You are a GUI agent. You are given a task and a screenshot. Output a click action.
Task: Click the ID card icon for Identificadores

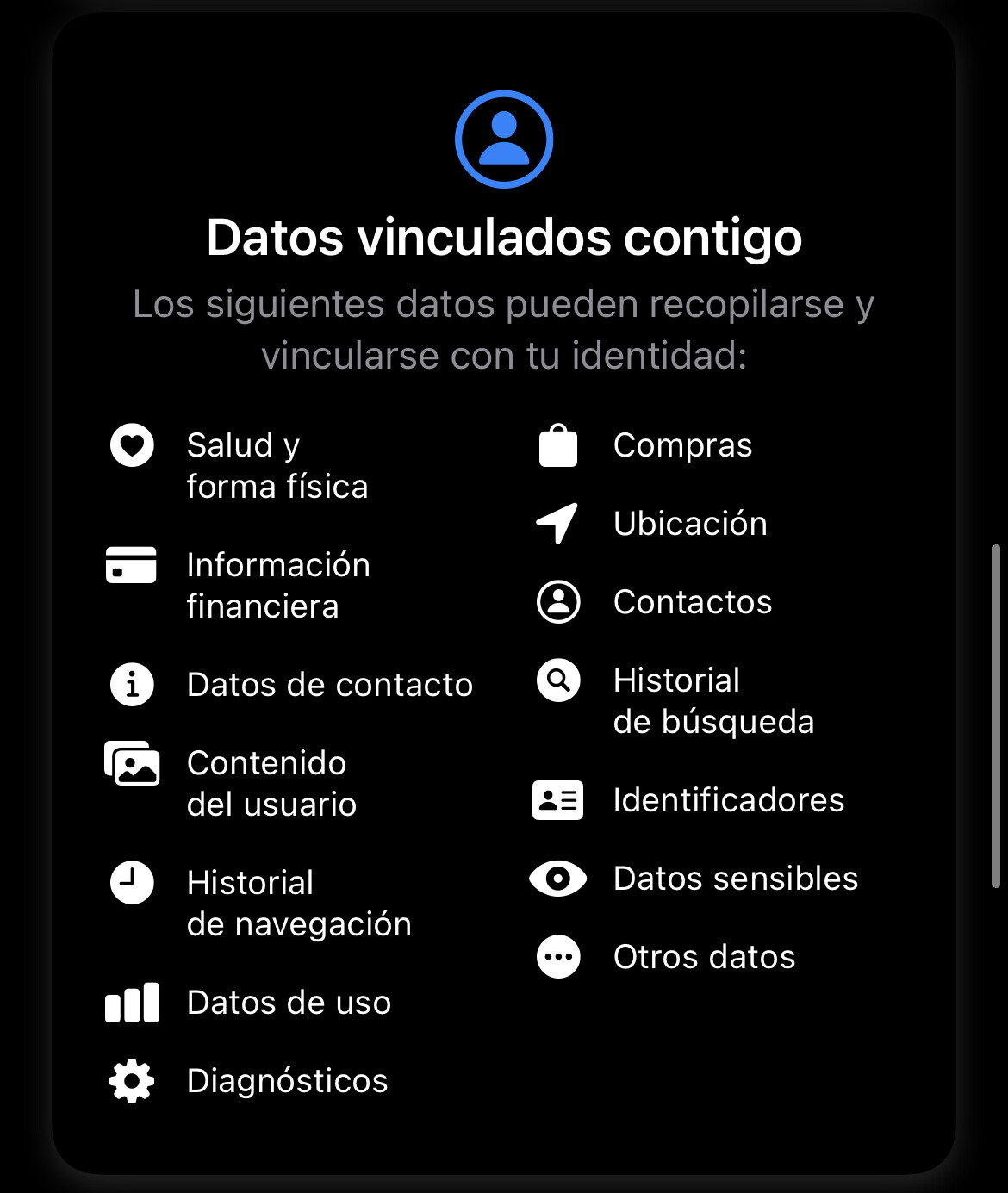pos(557,800)
